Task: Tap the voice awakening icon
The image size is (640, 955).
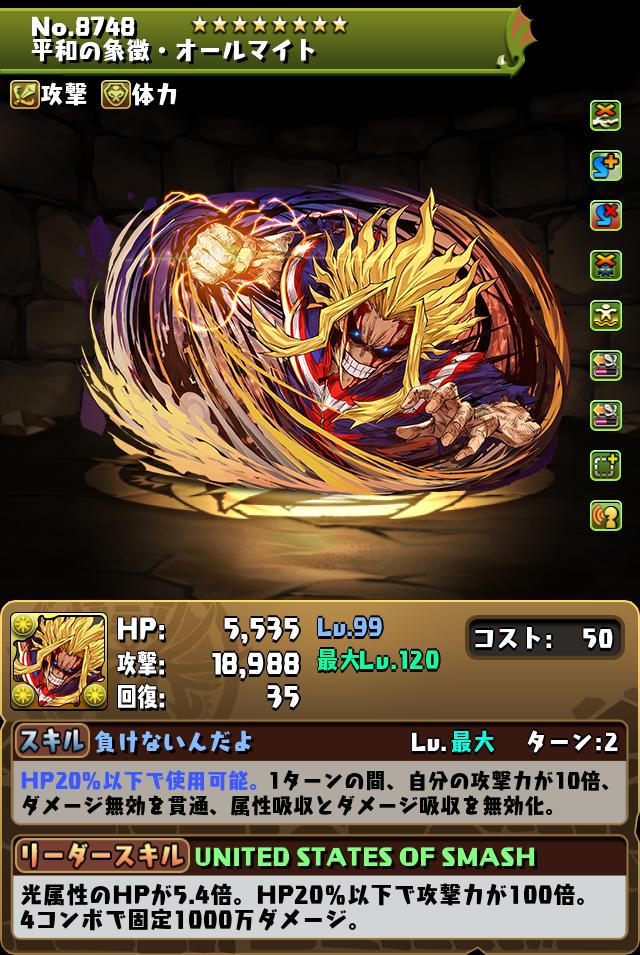Action: coord(606,515)
